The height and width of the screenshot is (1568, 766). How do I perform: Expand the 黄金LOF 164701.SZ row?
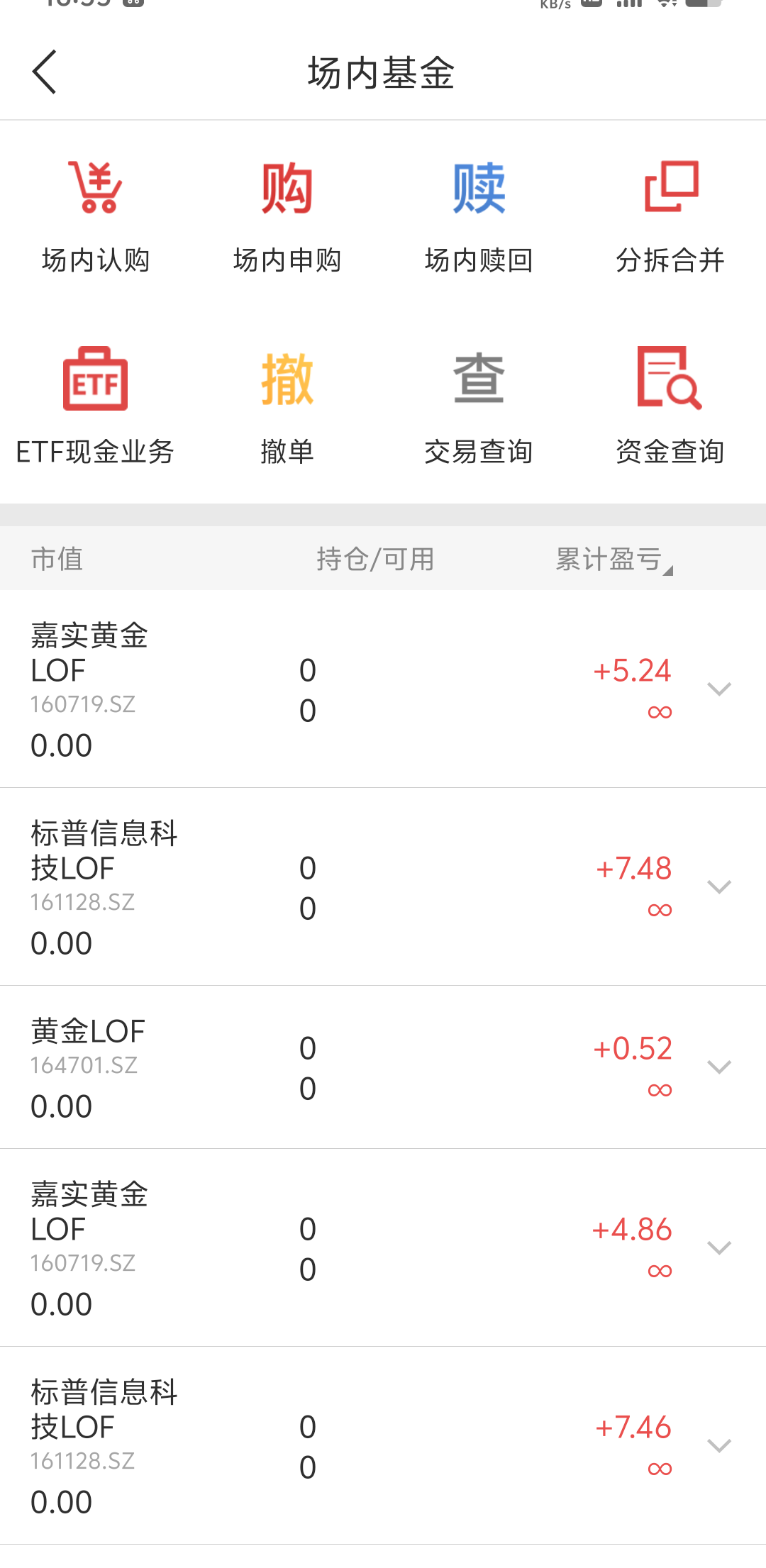[x=719, y=1067]
